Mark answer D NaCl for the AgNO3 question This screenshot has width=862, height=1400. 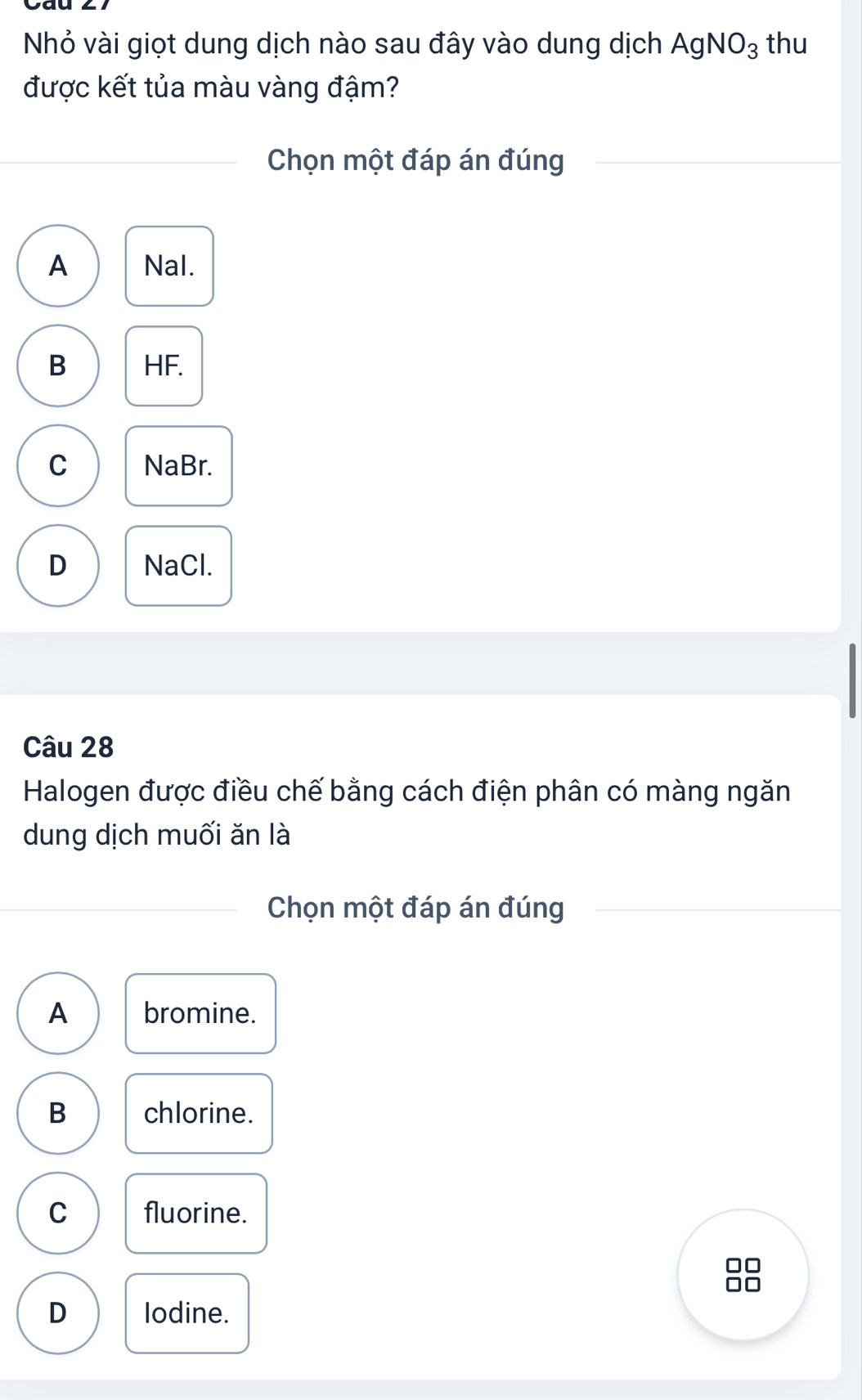click(x=58, y=565)
